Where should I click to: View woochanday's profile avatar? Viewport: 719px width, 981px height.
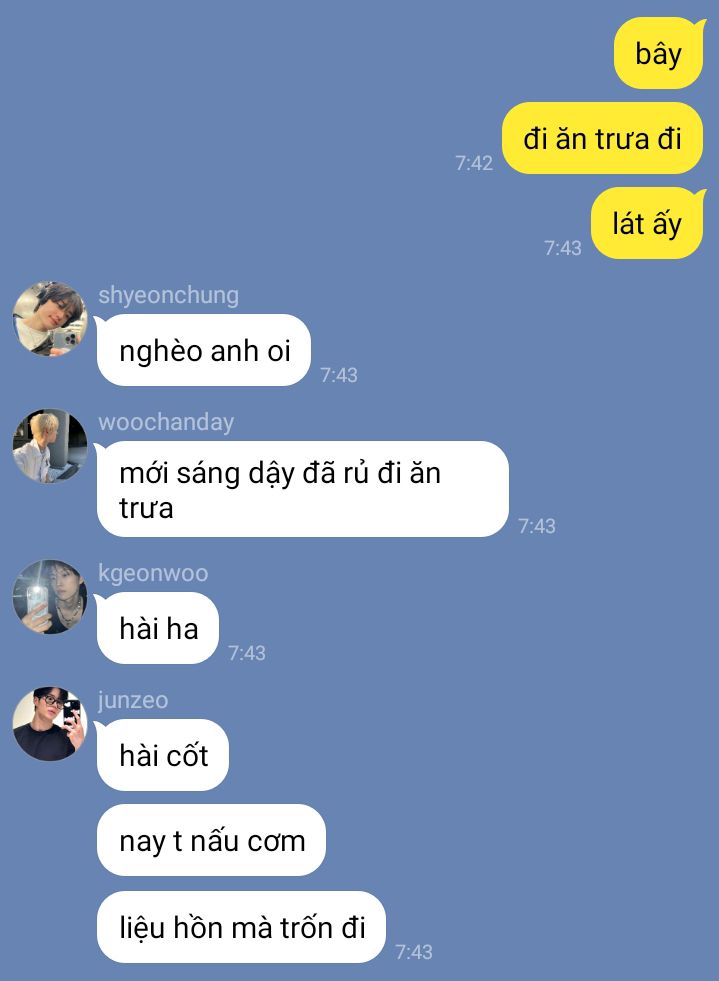tap(50, 446)
